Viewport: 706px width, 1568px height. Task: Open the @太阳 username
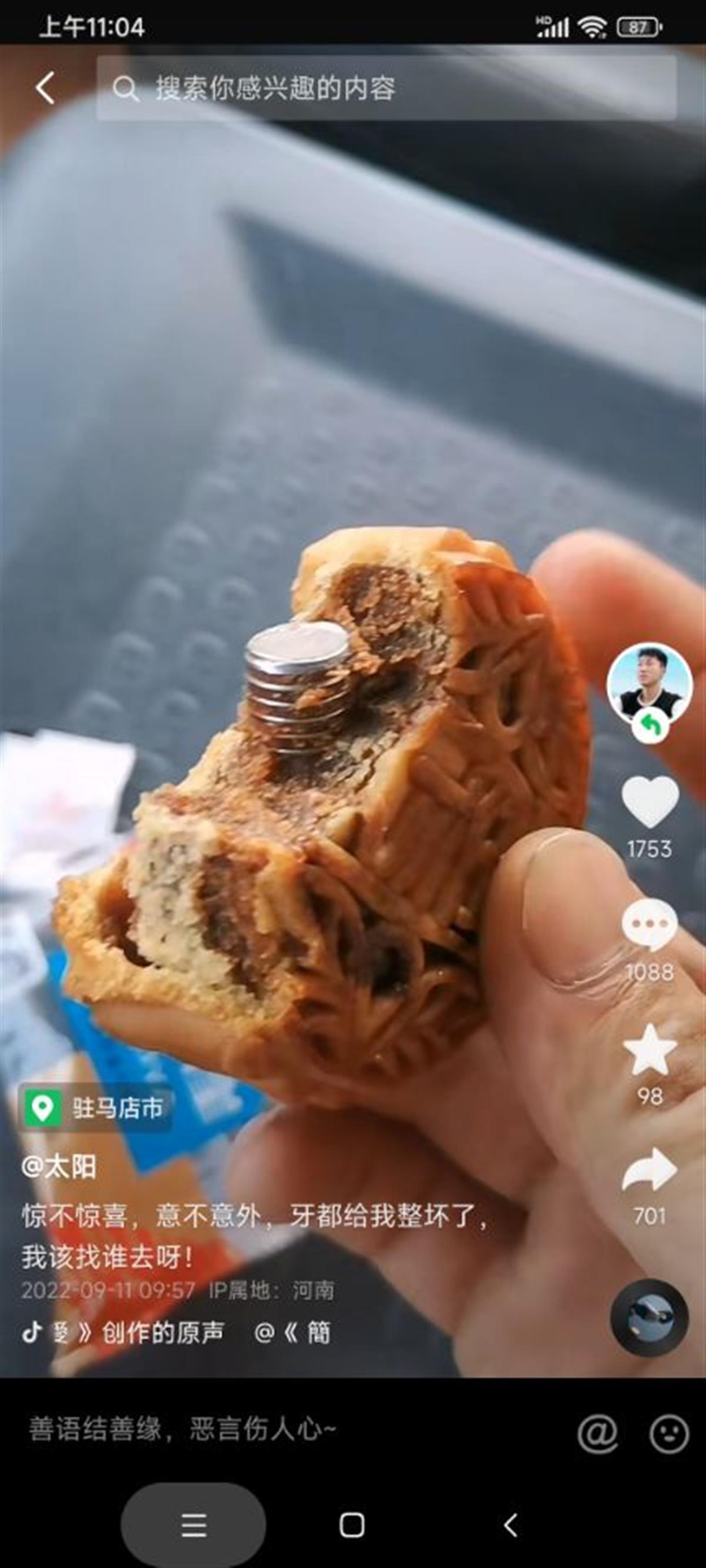(x=58, y=1166)
